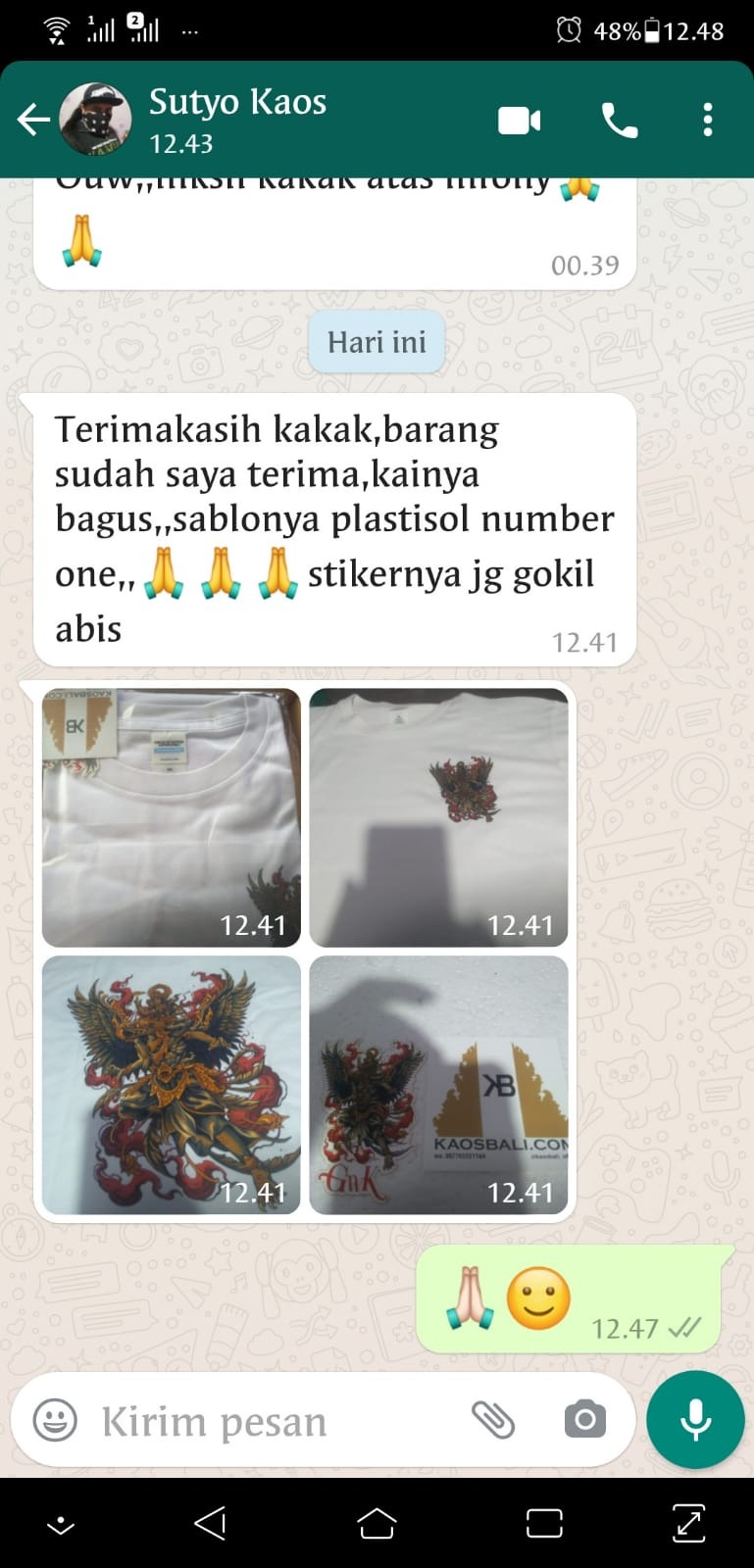Open the emoji picker
754x1568 pixels.
click(x=55, y=1420)
